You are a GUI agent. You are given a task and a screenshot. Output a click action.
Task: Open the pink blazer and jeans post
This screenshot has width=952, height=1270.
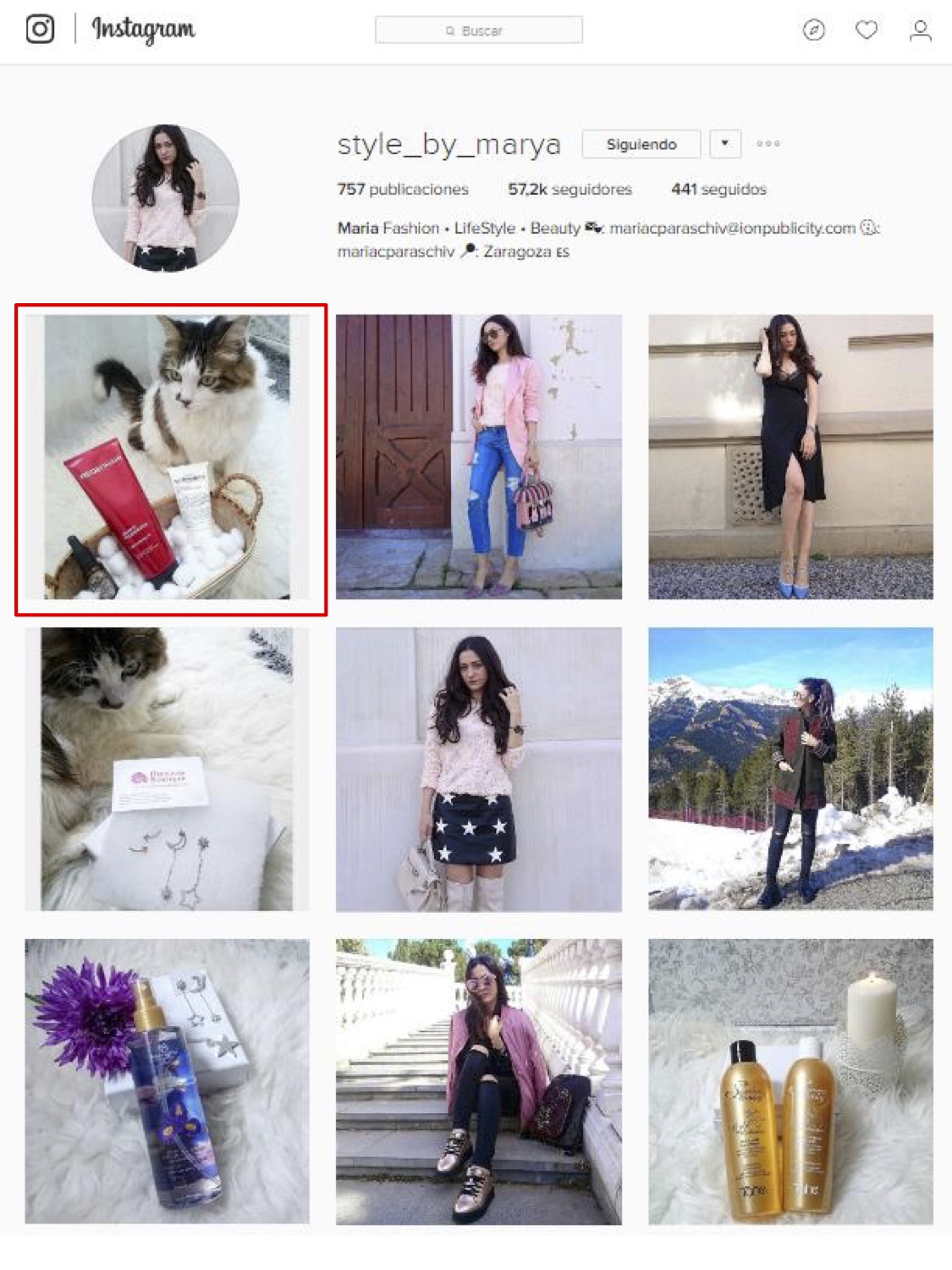coord(478,457)
